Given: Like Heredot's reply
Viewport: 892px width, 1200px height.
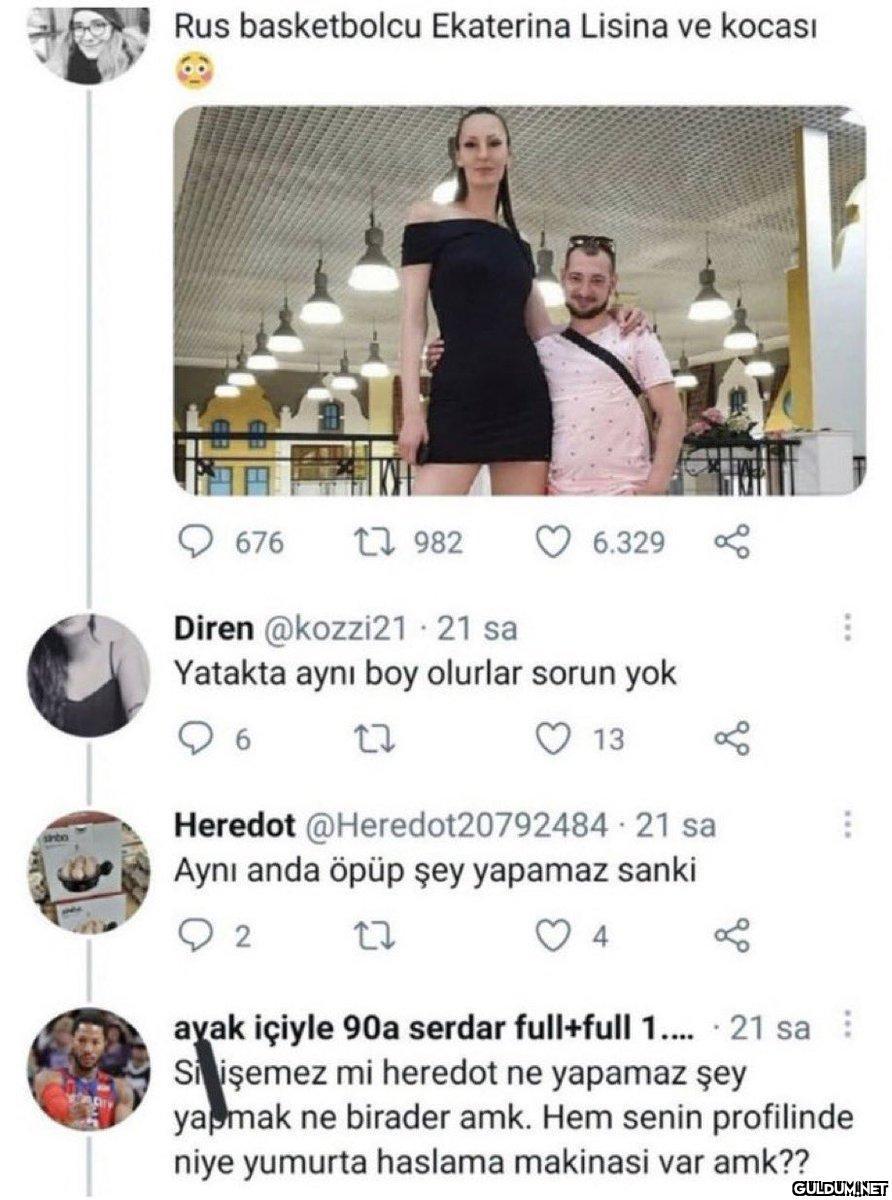Looking at the screenshot, I should tap(551, 935).
